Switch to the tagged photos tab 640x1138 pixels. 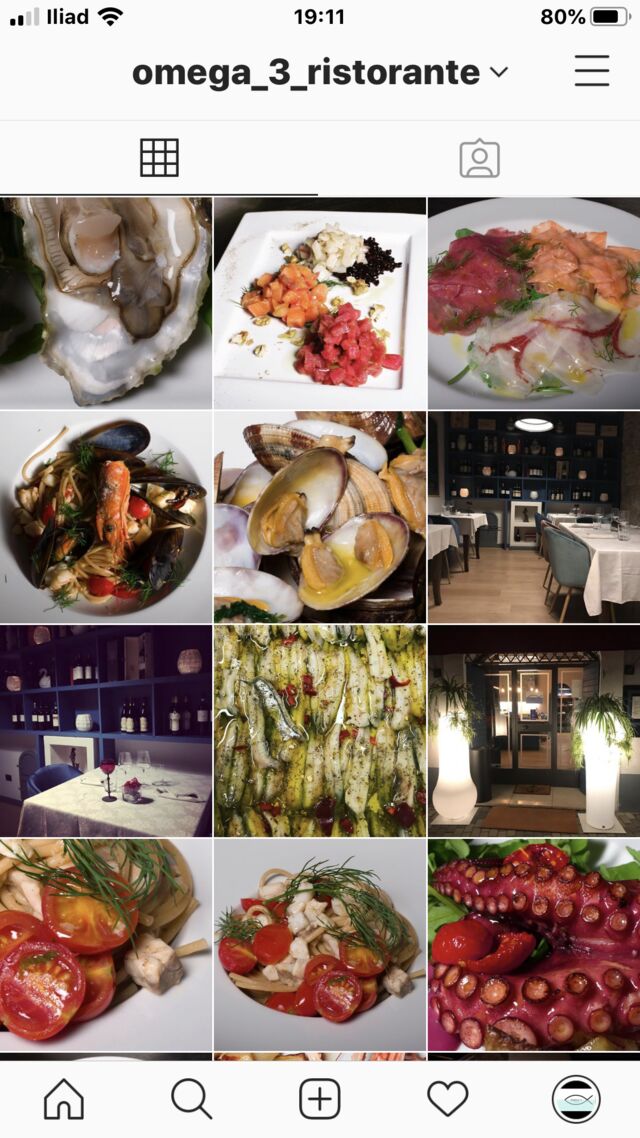coord(480,158)
